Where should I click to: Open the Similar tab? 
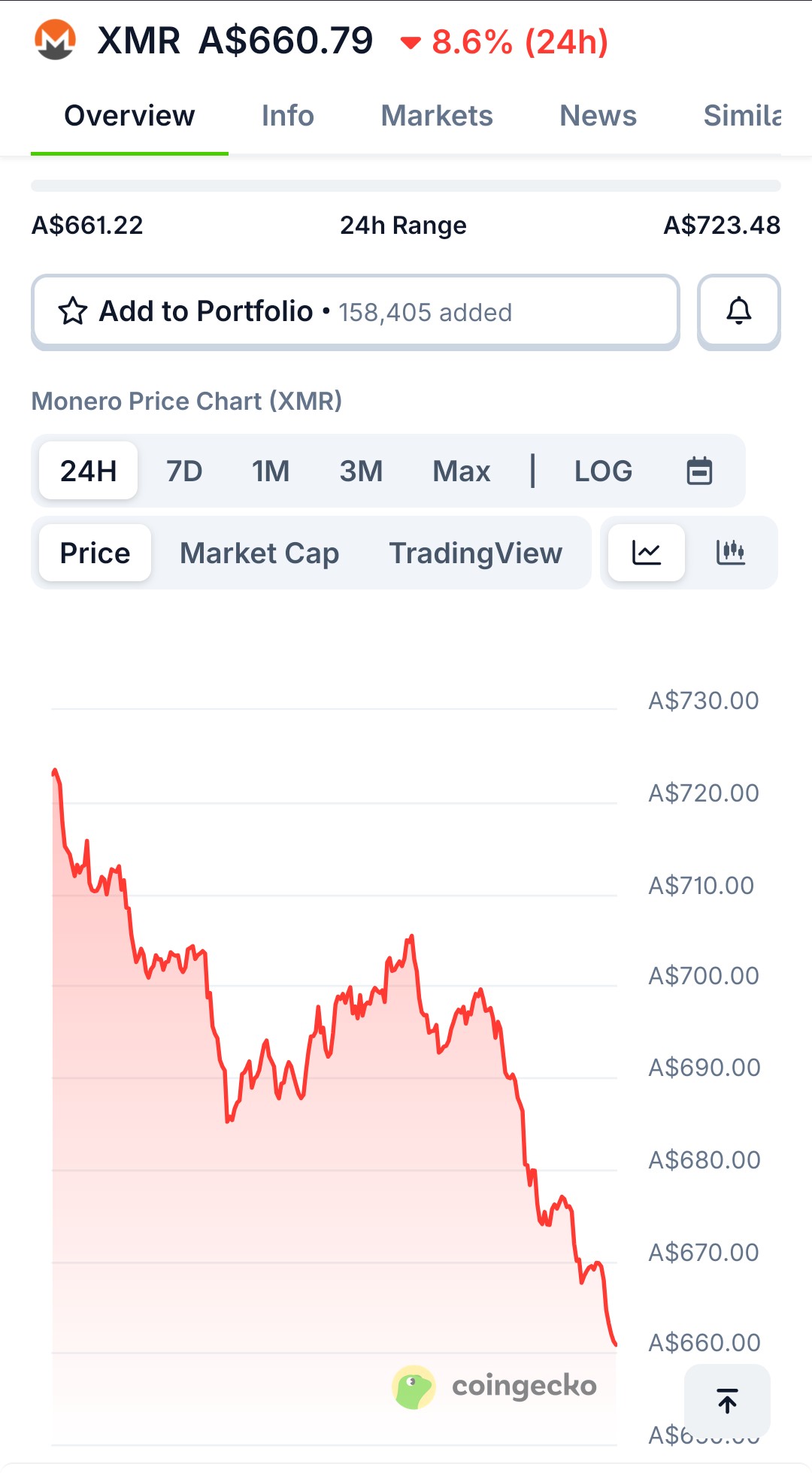point(741,116)
